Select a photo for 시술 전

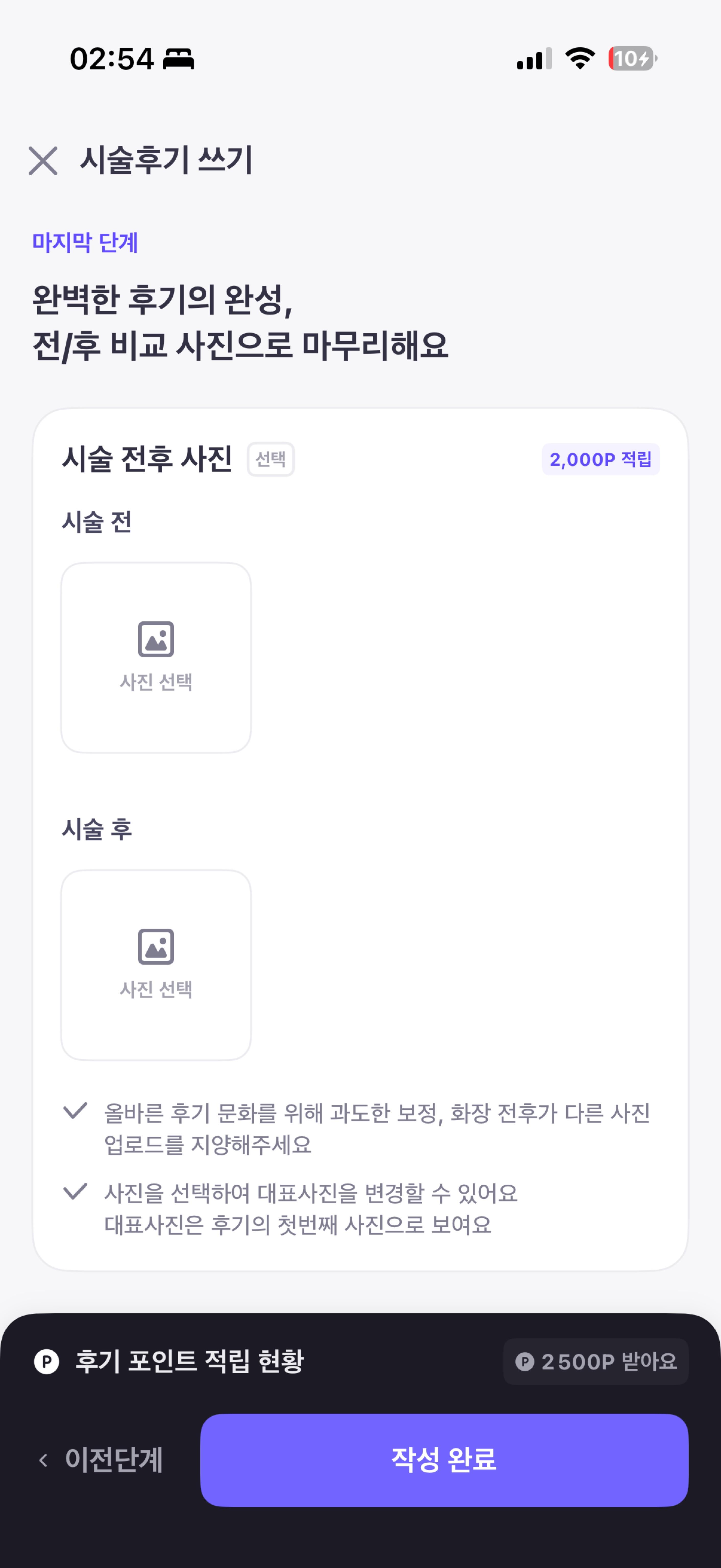156,657
